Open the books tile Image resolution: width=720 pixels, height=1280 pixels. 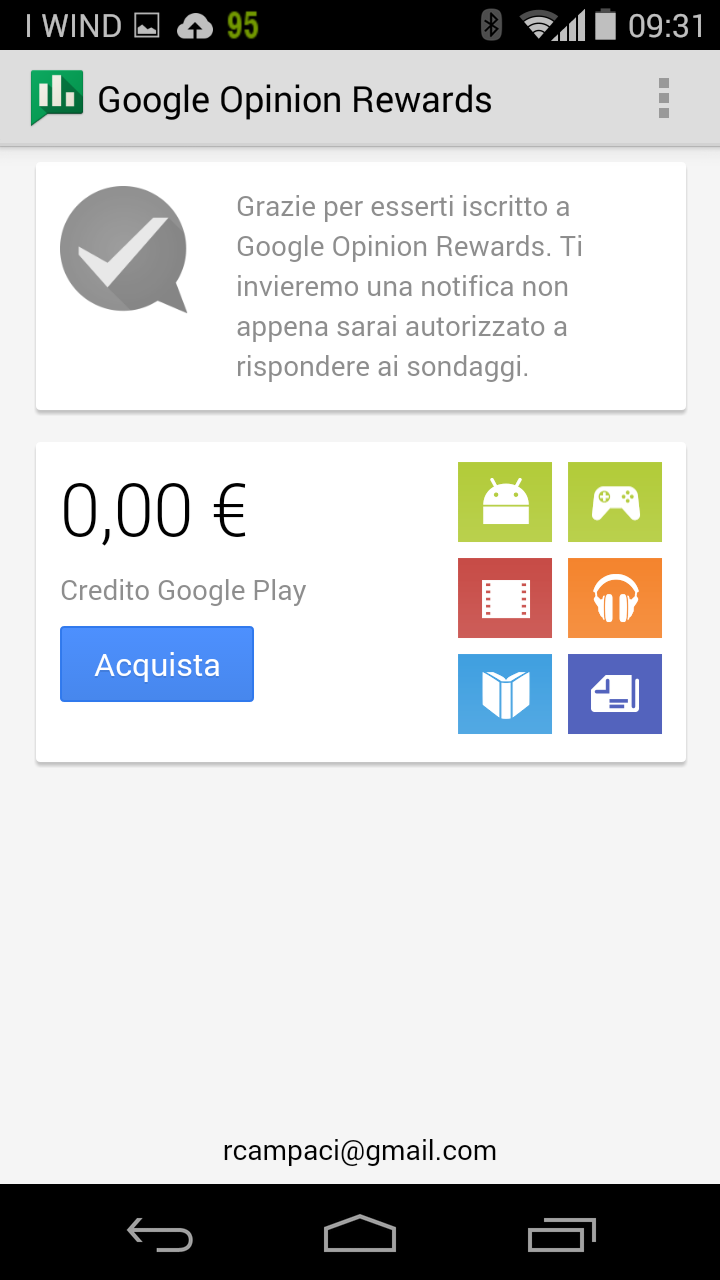(505, 694)
